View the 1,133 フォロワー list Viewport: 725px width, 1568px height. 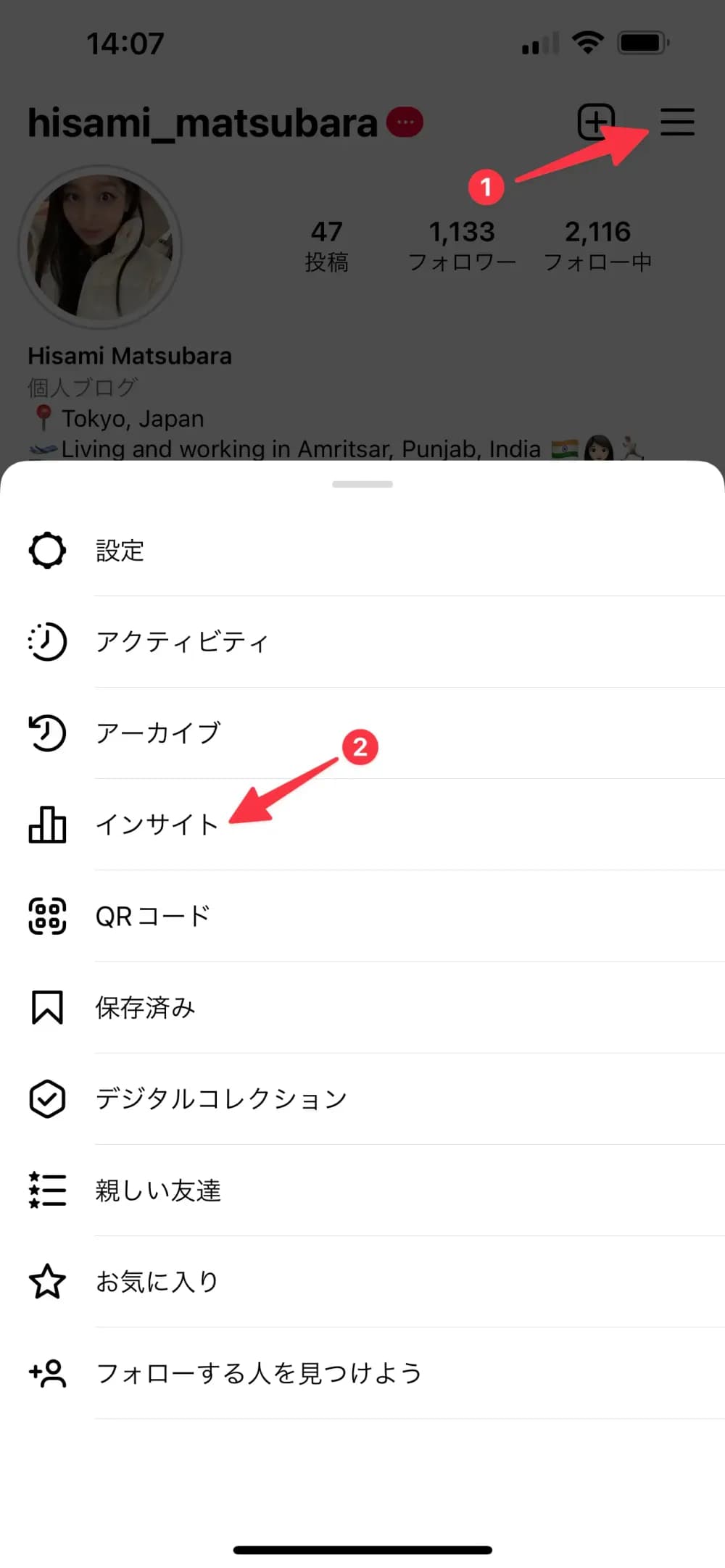click(462, 246)
